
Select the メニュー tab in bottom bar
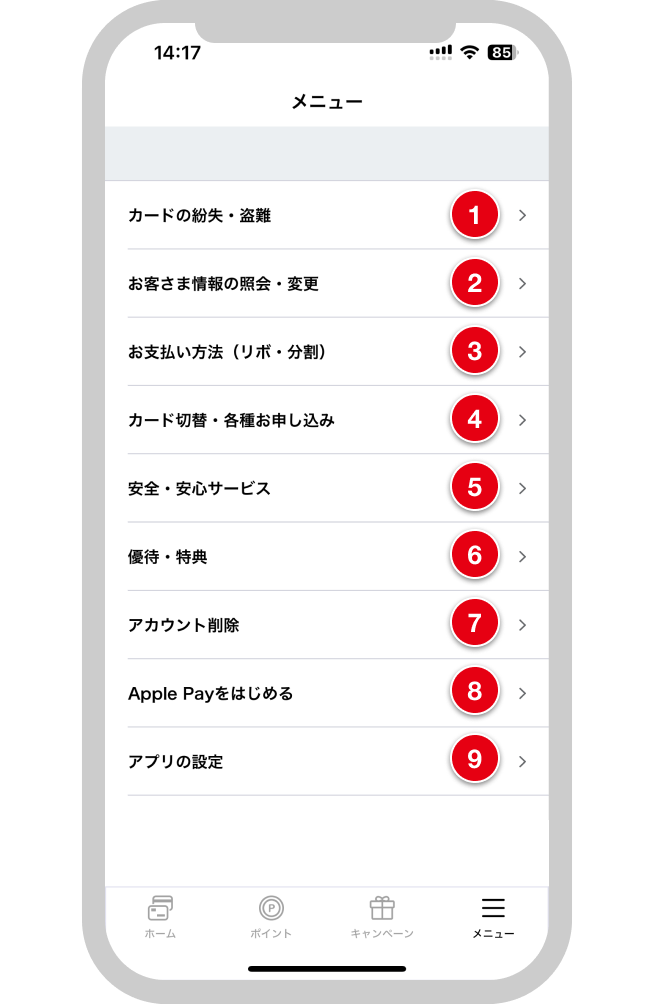click(493, 917)
